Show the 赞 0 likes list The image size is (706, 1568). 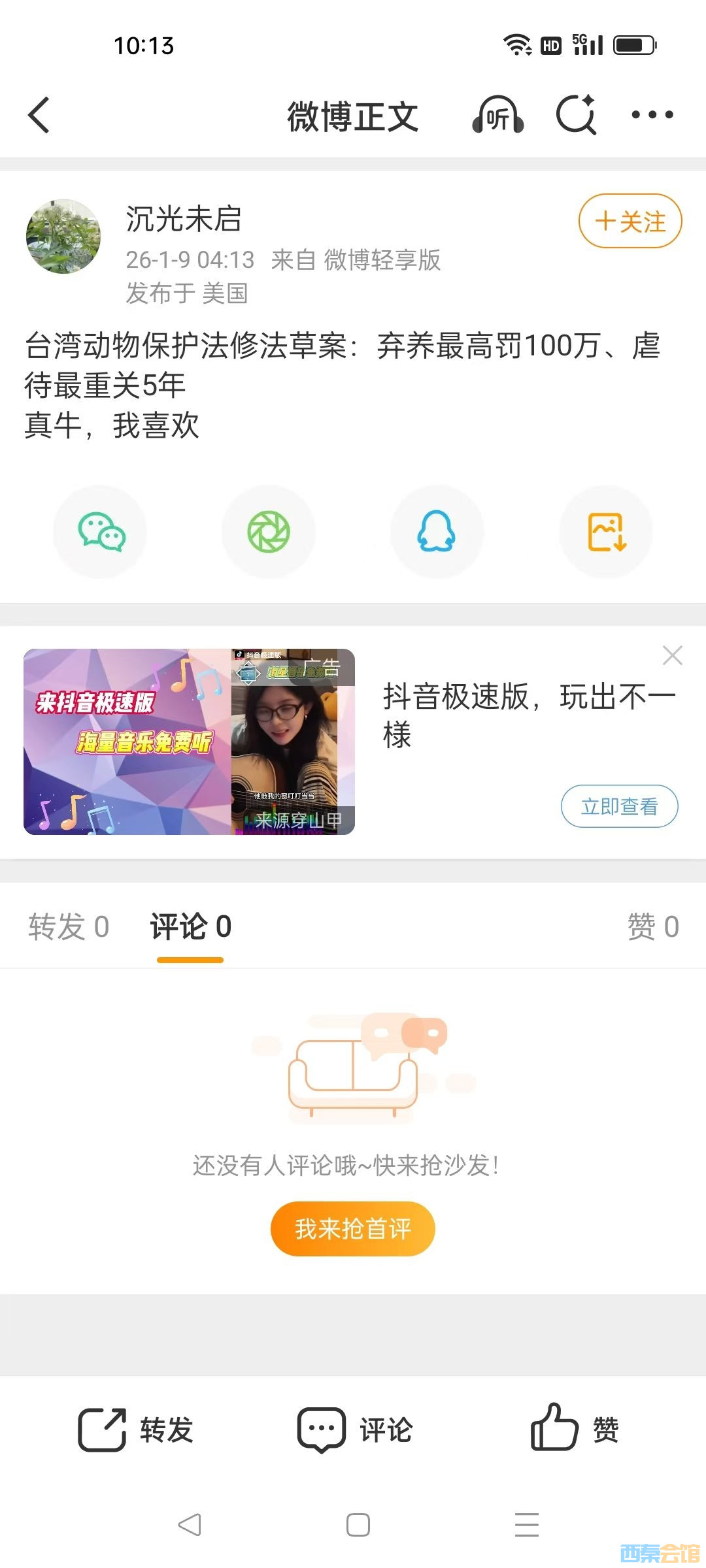pos(652,926)
